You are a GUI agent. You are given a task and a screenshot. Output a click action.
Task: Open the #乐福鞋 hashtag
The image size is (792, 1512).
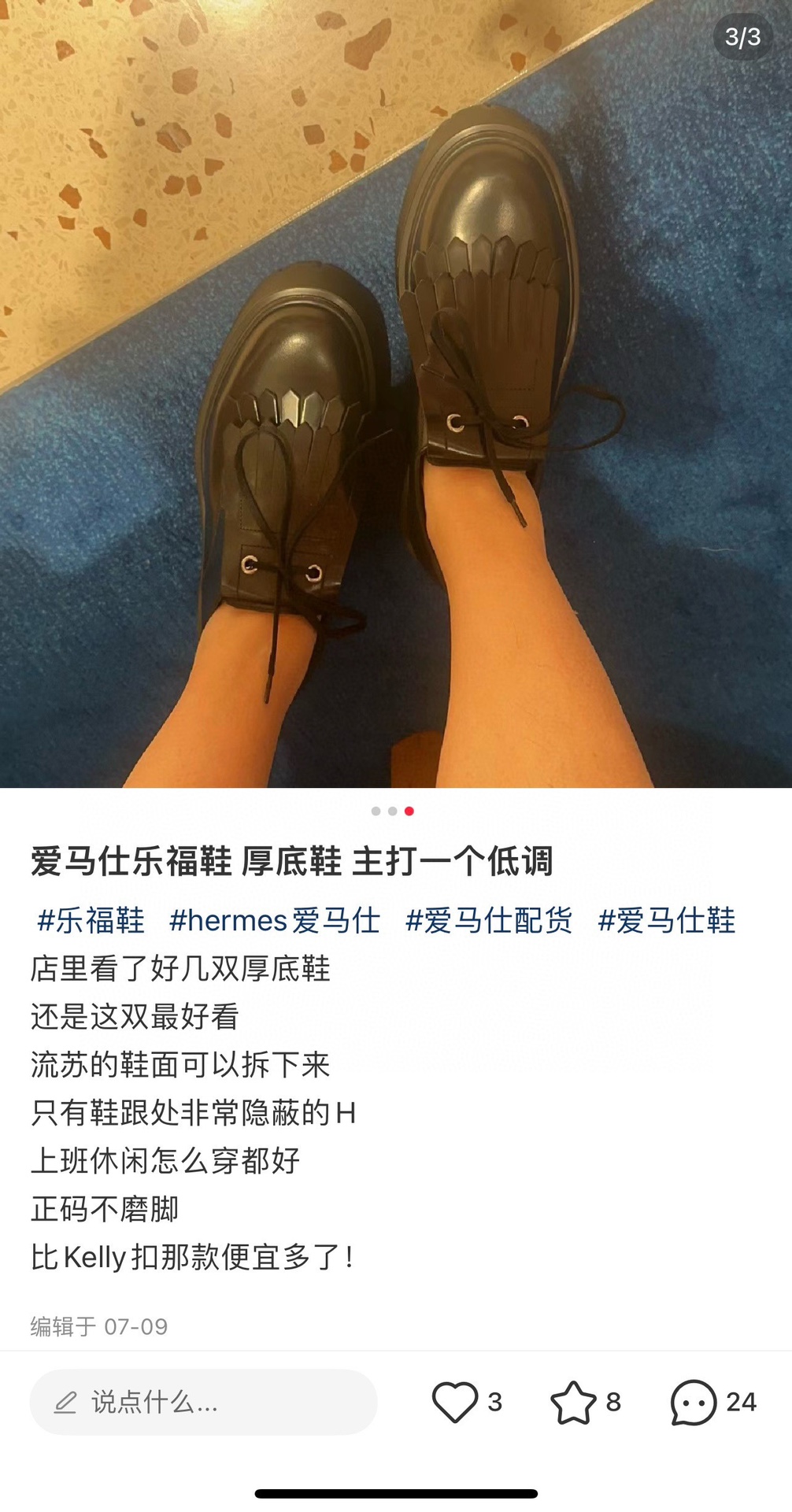pos(91,920)
